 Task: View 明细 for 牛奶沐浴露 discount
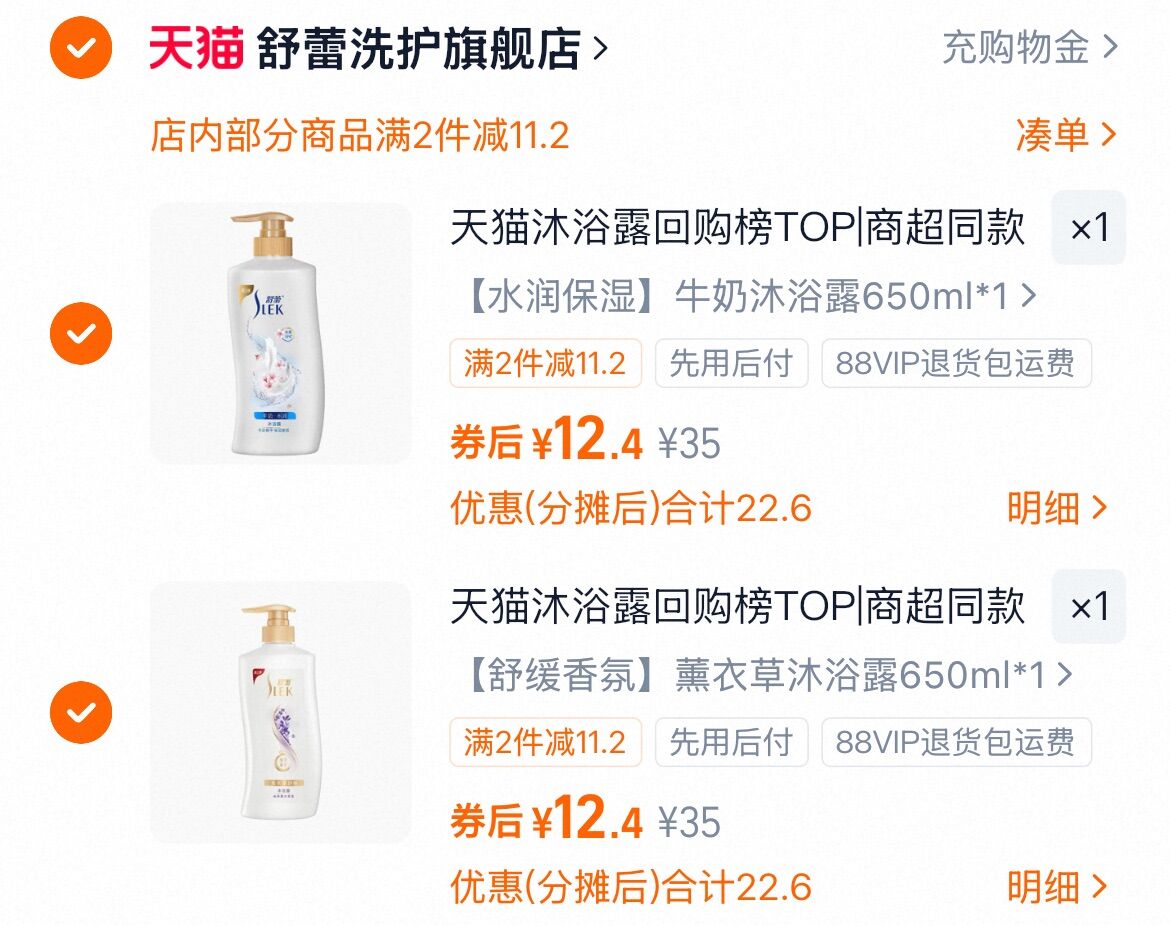1057,509
